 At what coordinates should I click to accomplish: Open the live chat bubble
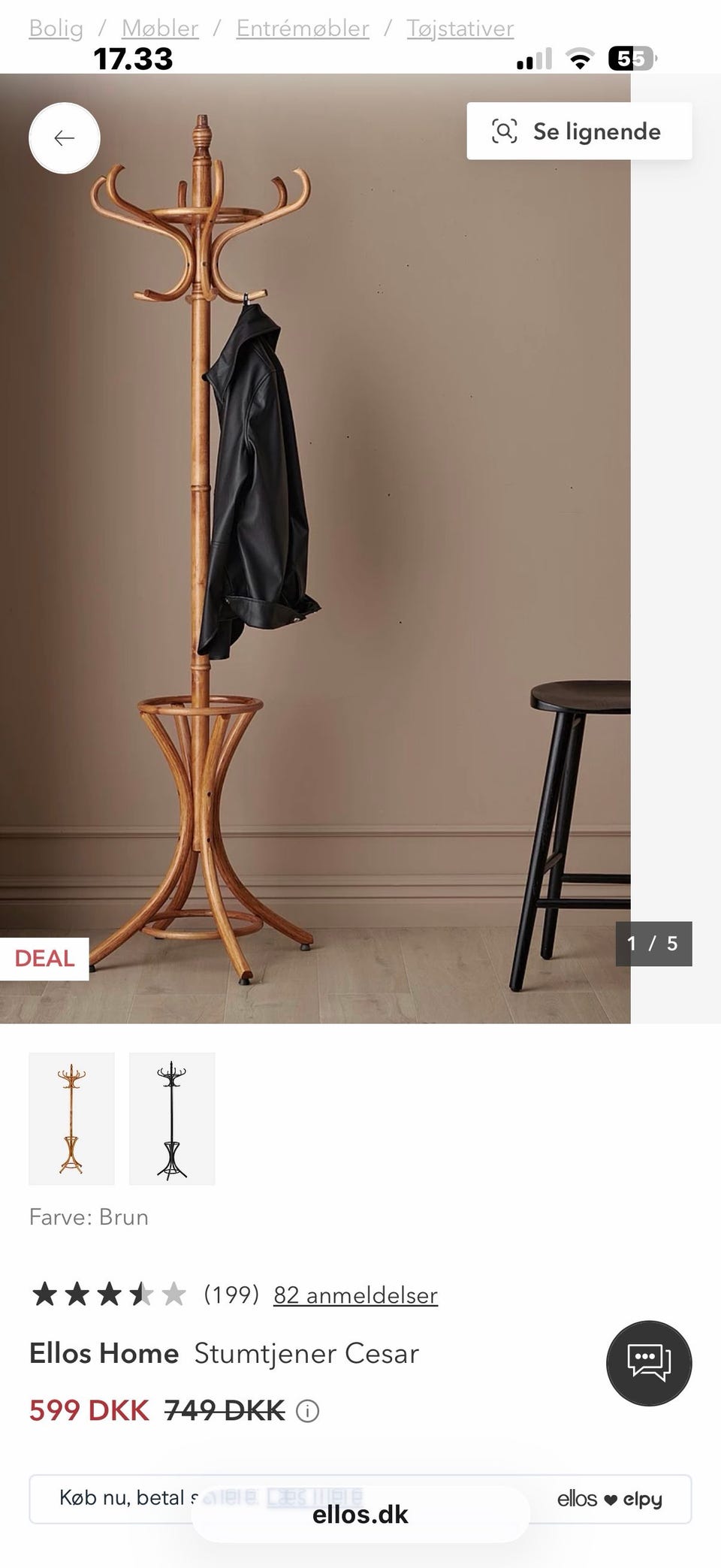point(649,1363)
